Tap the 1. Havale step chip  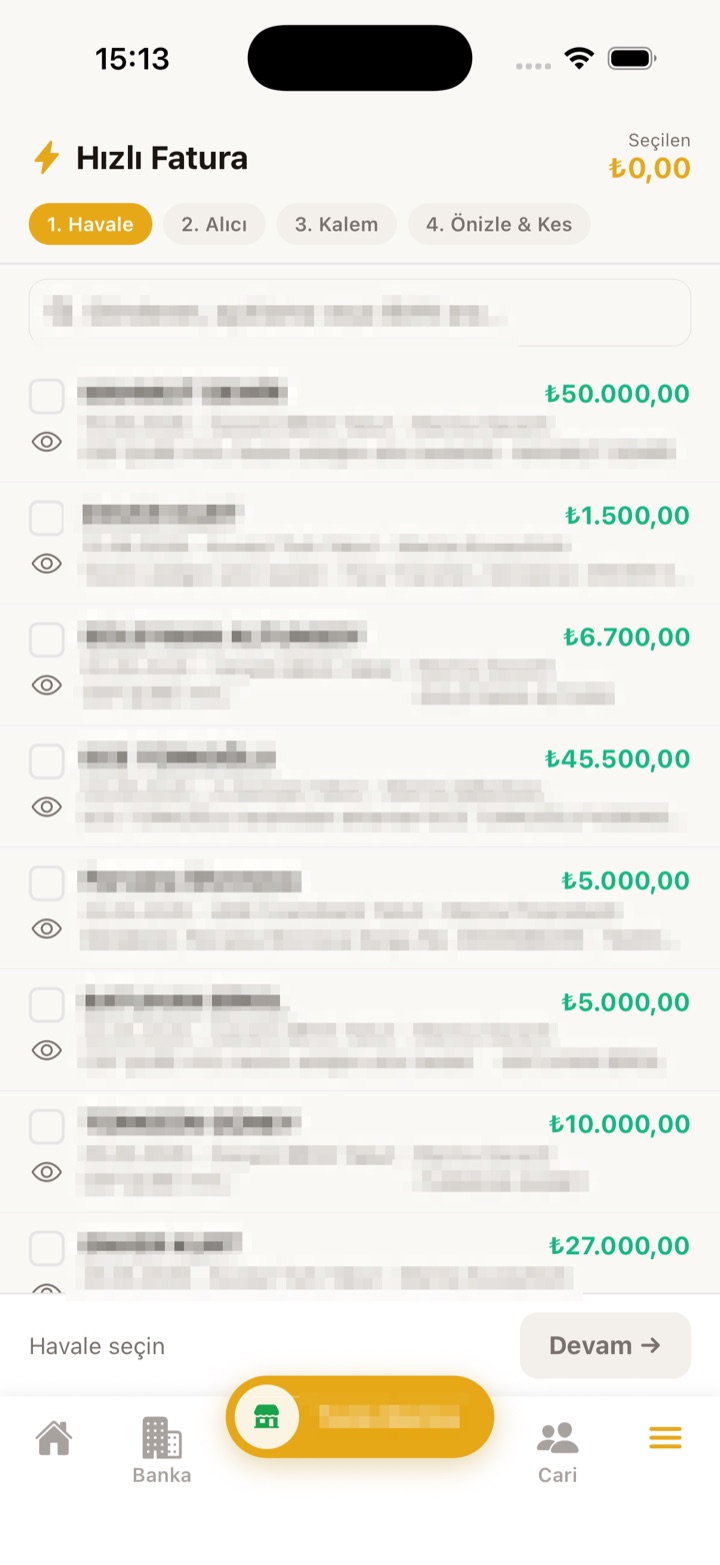pyautogui.click(x=90, y=224)
